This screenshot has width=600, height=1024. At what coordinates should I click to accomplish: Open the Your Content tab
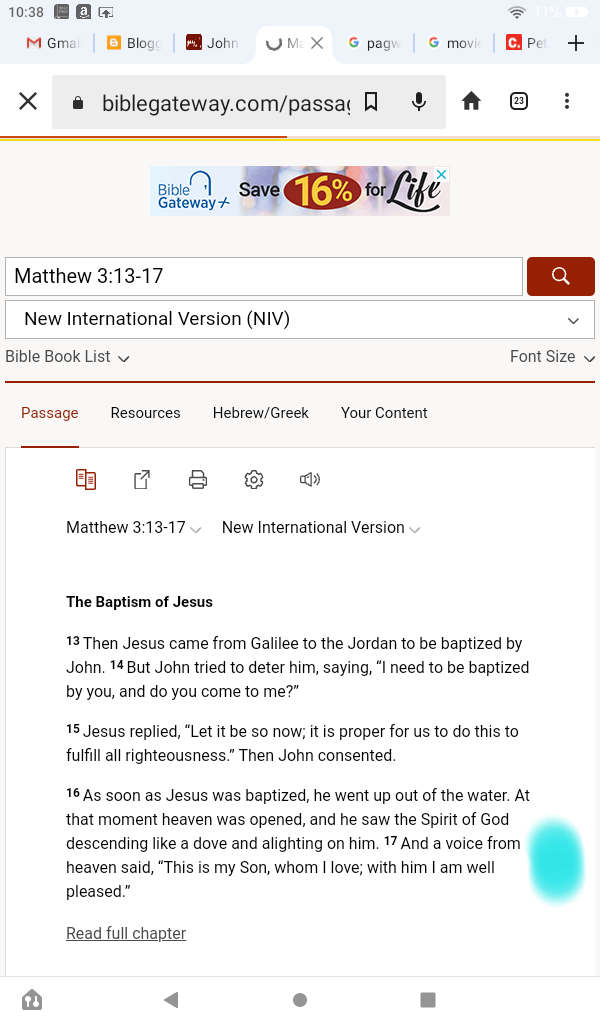[x=384, y=413]
